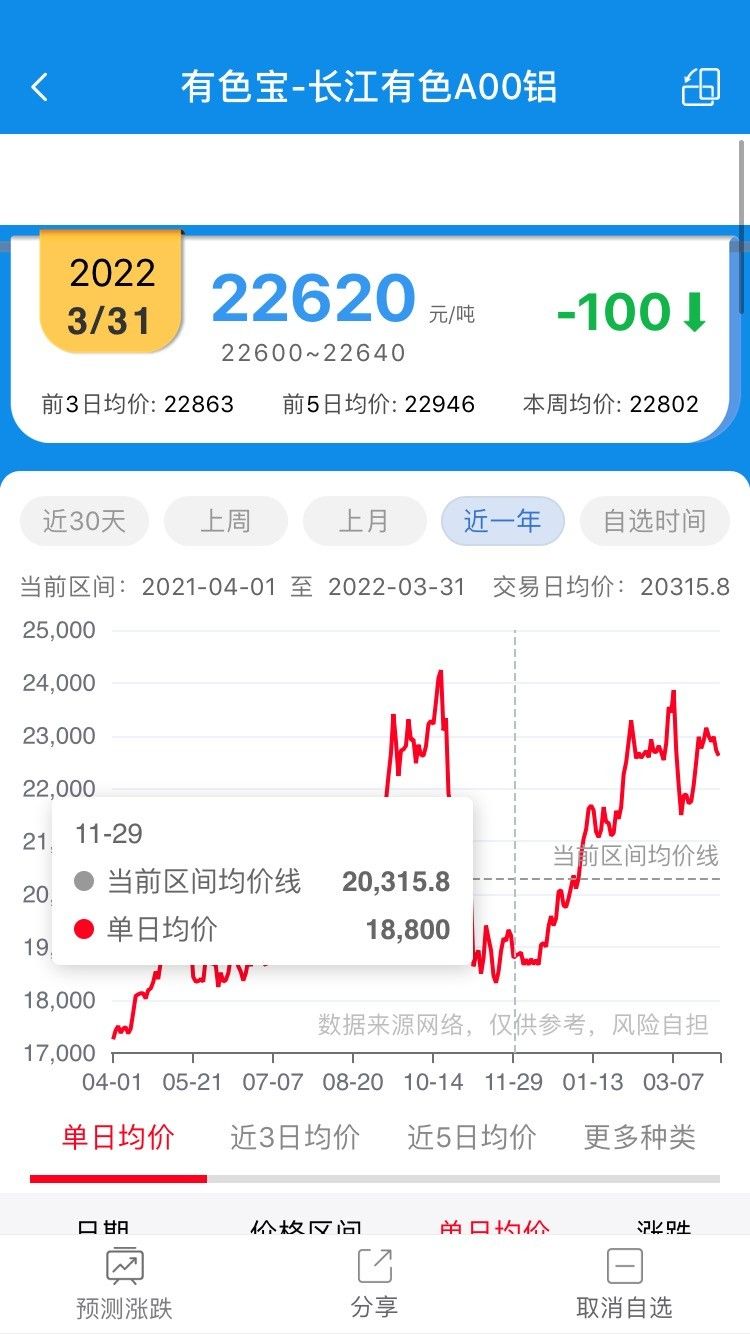Share this price page via 分享
The height and width of the screenshot is (1334, 750).
coord(375,1284)
